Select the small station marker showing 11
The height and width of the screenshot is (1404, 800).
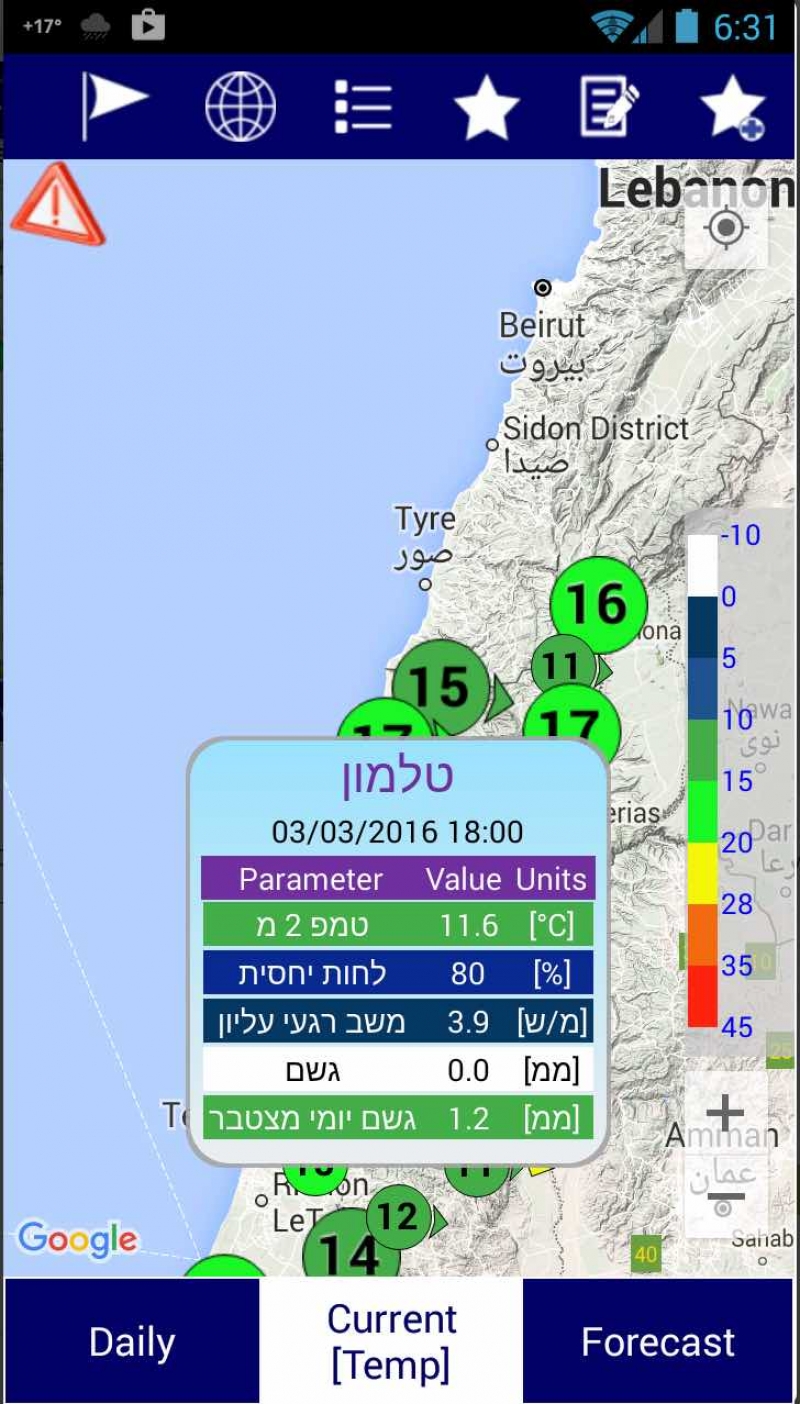click(x=564, y=666)
